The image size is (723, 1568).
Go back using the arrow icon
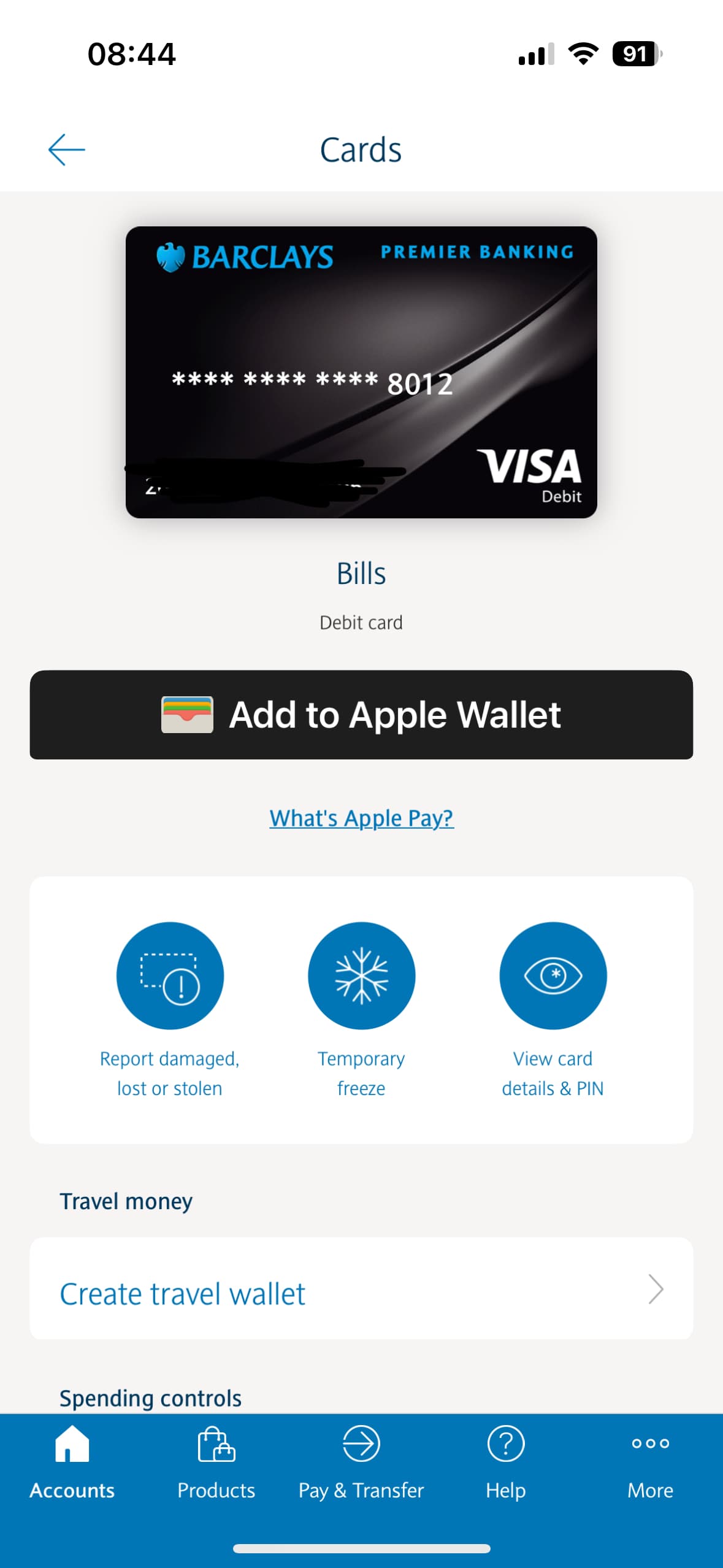coord(66,150)
